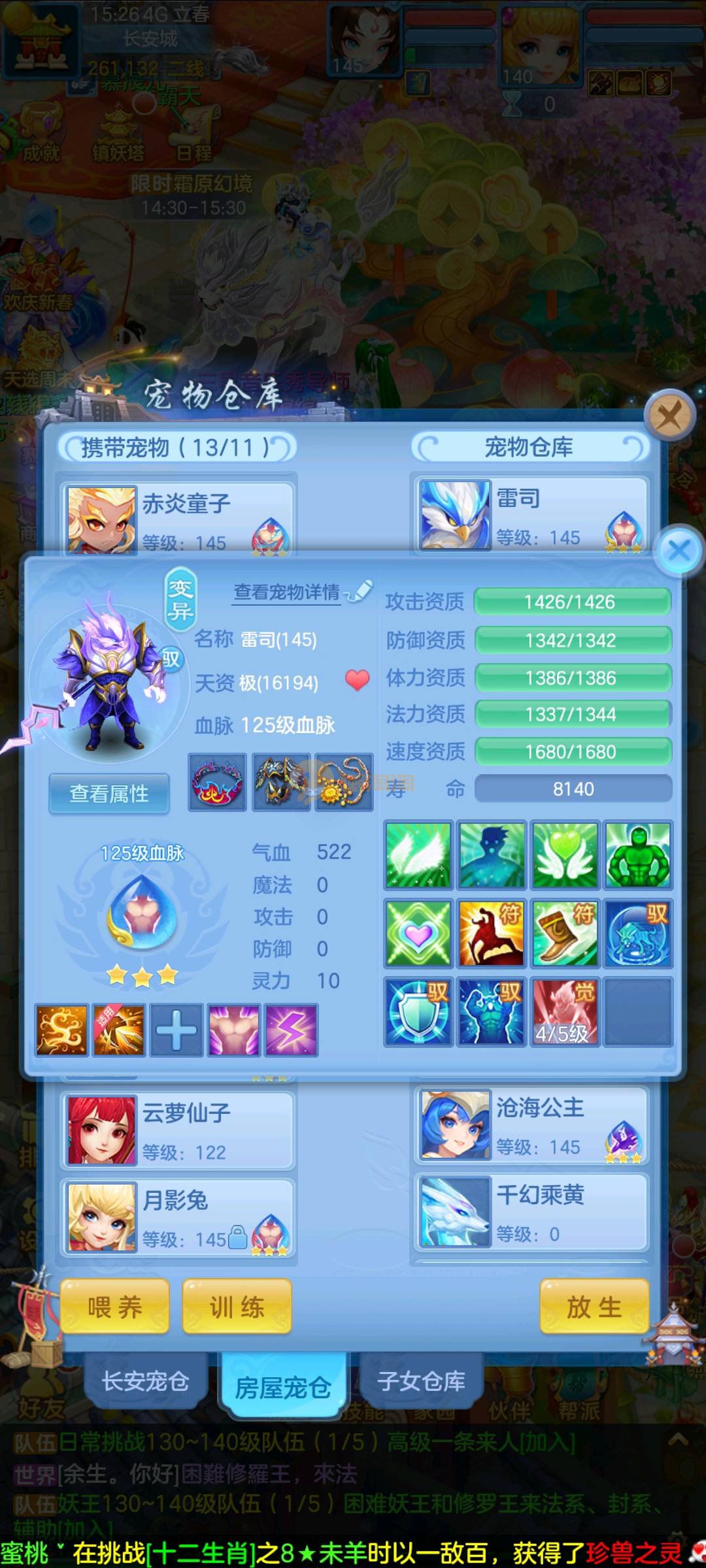Tap the 训练 button
This screenshot has height=1568, width=706.
coord(237,1307)
